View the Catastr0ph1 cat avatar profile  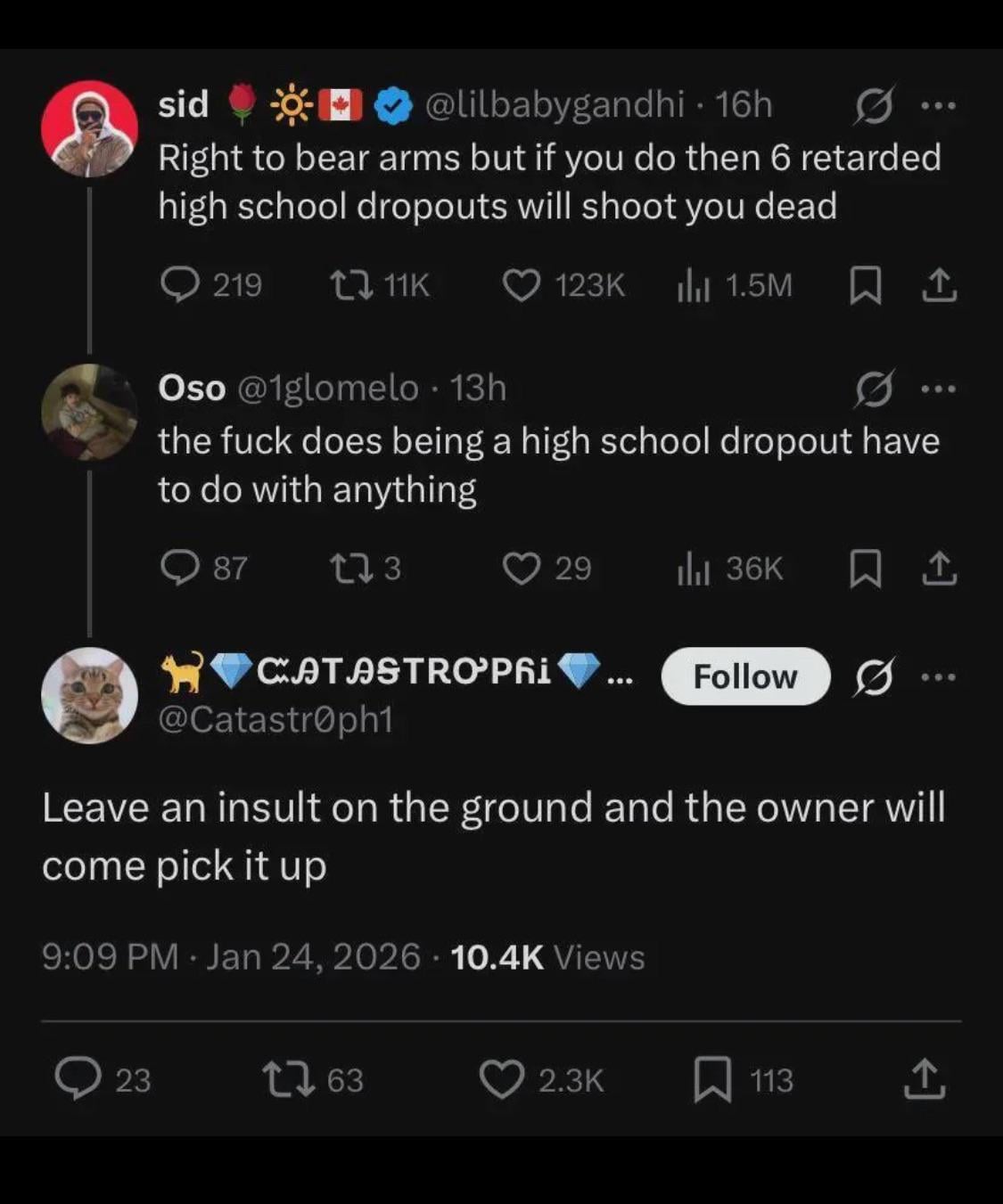pyautogui.click(x=89, y=696)
